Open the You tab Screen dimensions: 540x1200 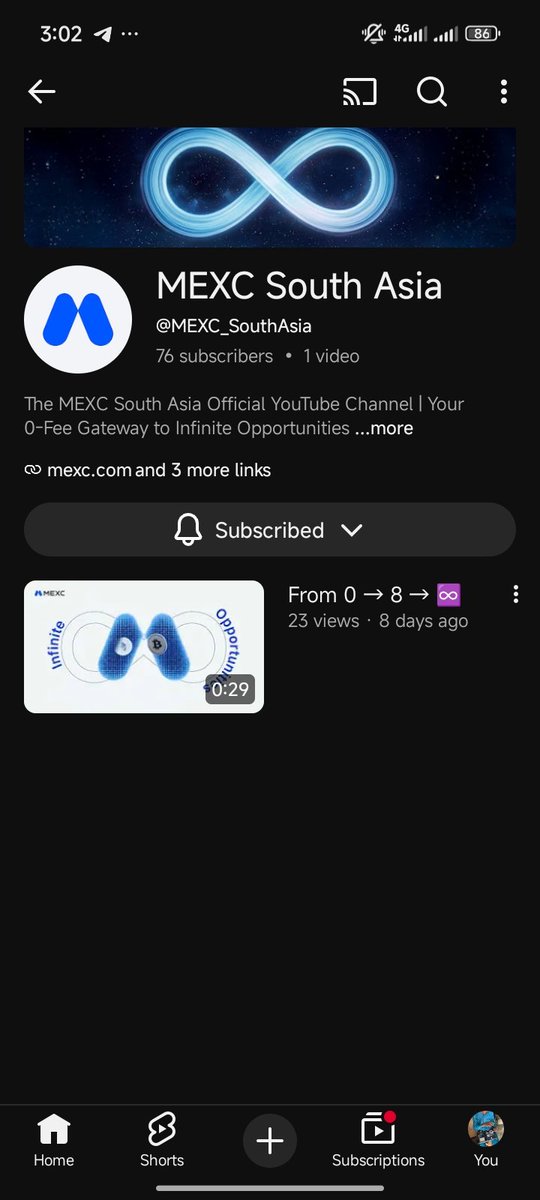486,1142
